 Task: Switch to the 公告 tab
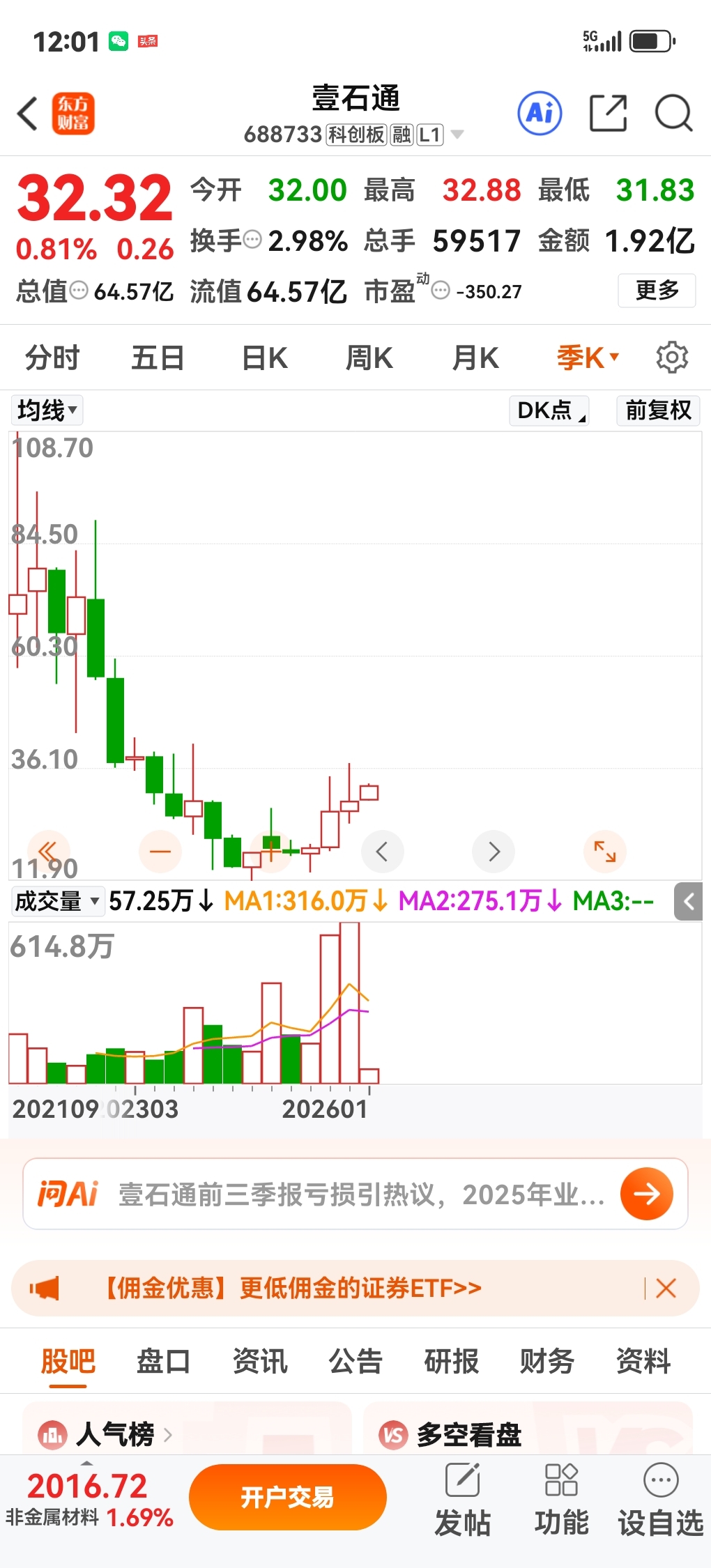pyautogui.click(x=355, y=1361)
